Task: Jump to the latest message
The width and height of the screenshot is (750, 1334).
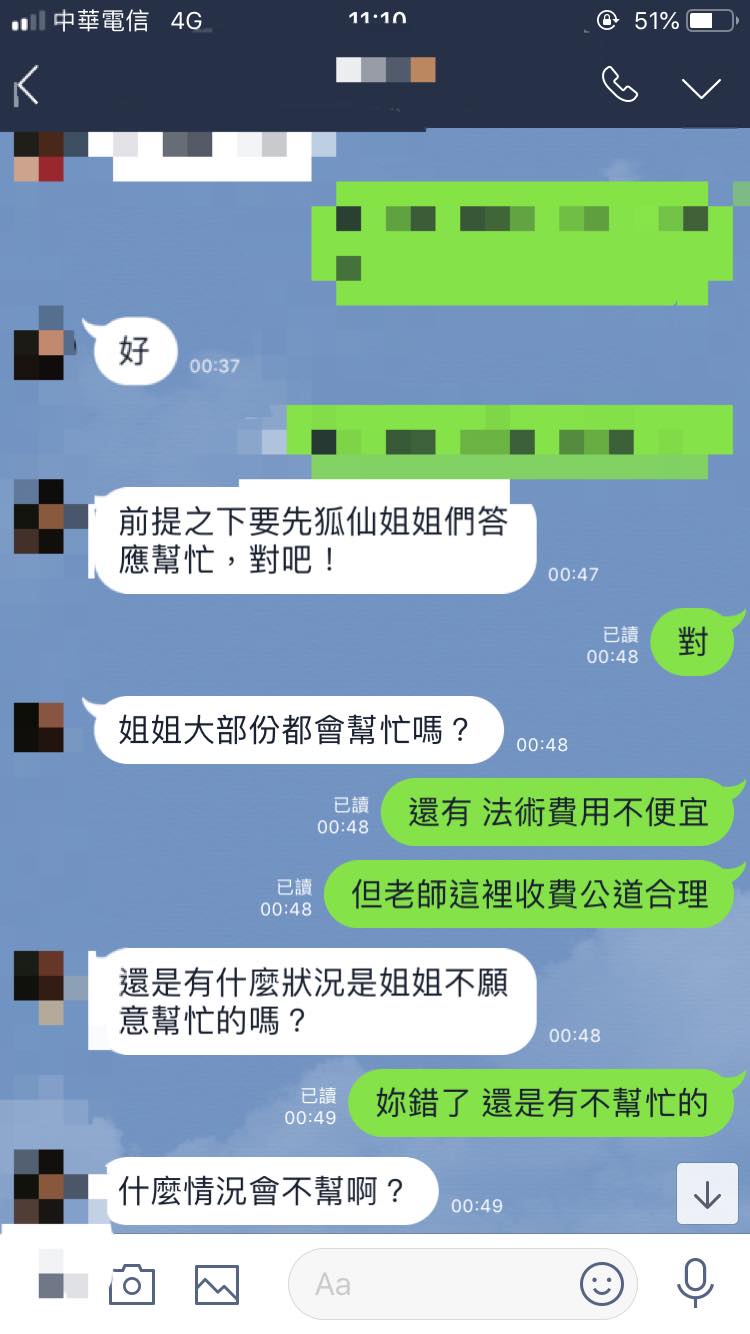Action: 707,1194
